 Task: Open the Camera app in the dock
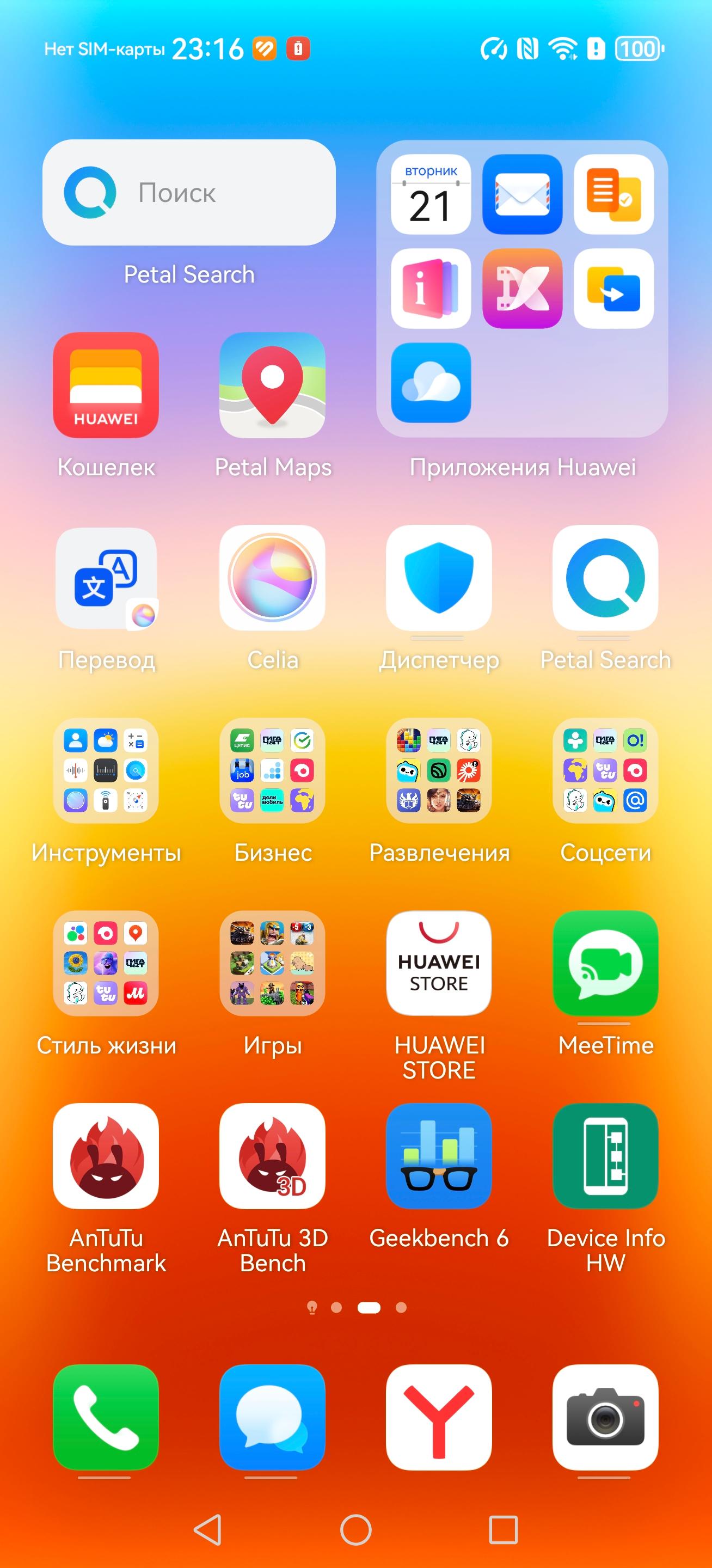coord(605,1418)
